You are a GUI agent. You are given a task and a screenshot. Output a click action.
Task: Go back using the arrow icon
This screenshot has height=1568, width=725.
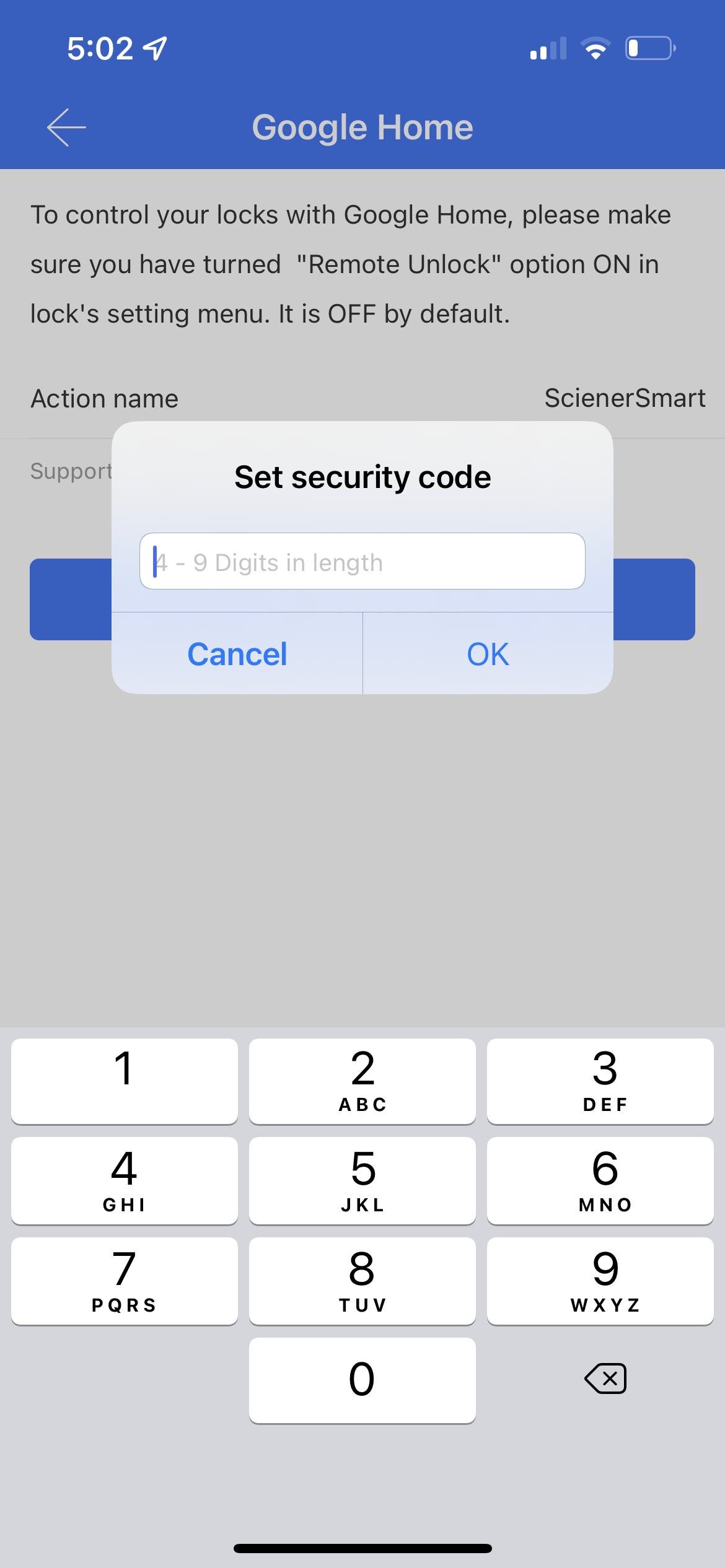(x=66, y=128)
